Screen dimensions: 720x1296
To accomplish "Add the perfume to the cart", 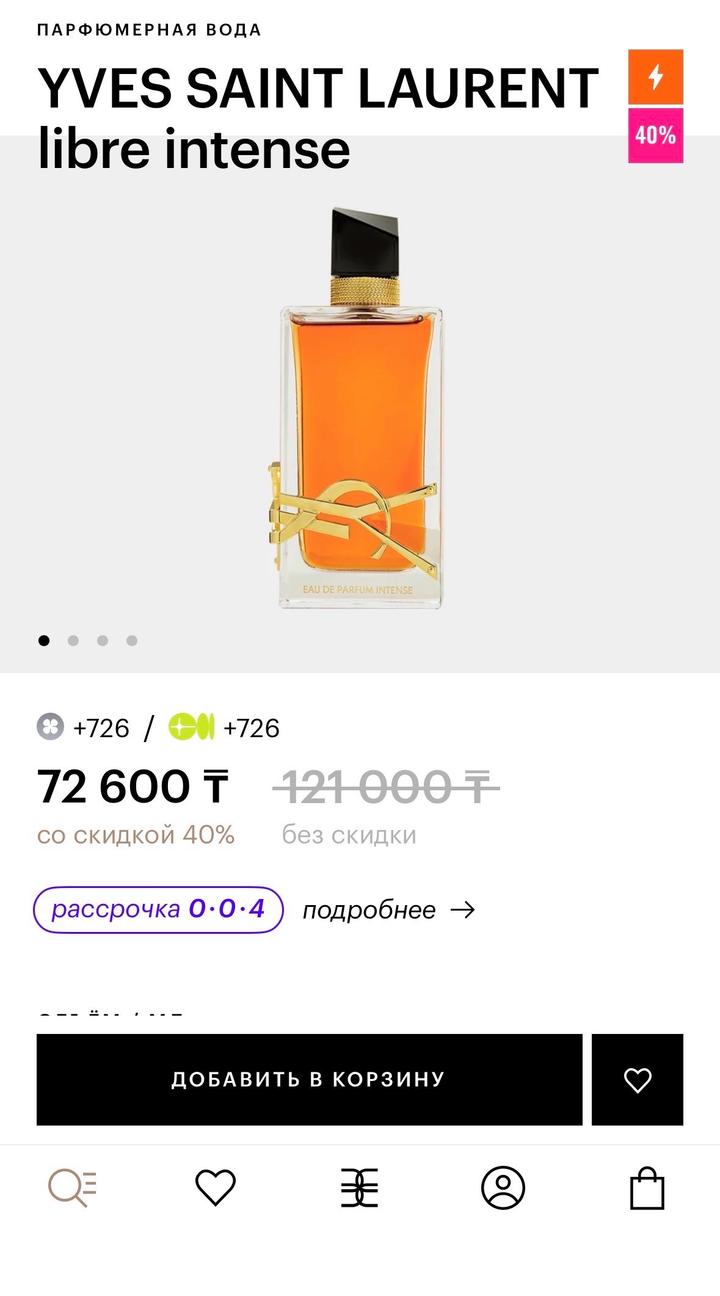I will 309,1080.
